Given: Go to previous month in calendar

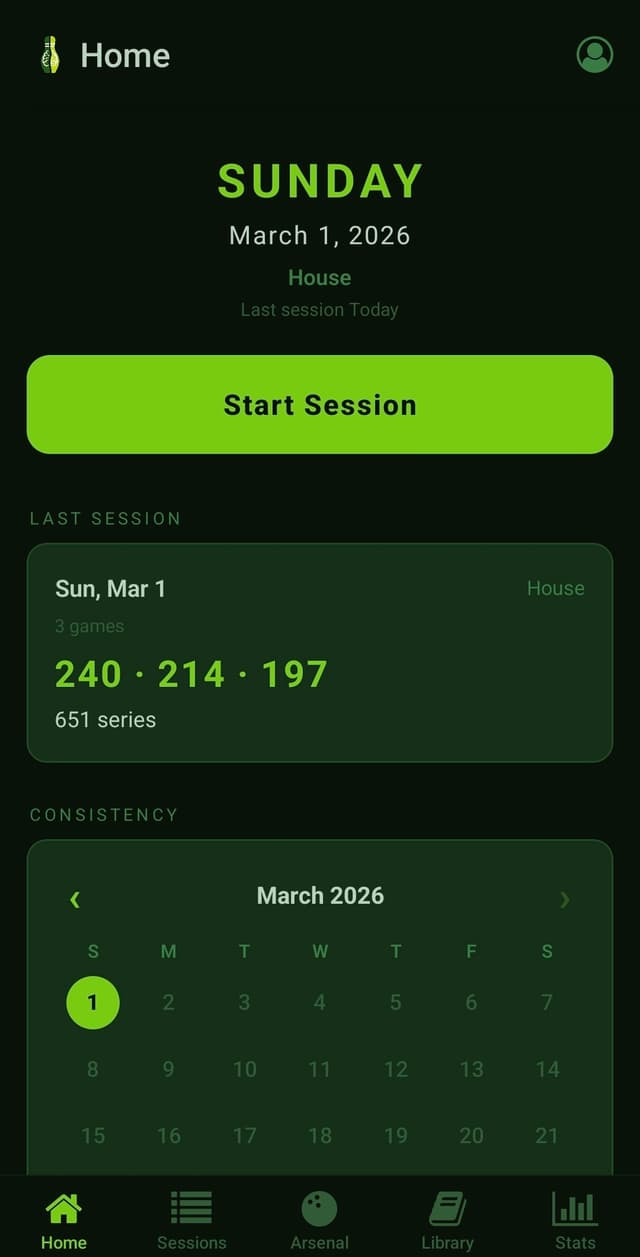Looking at the screenshot, I should click(x=75, y=900).
